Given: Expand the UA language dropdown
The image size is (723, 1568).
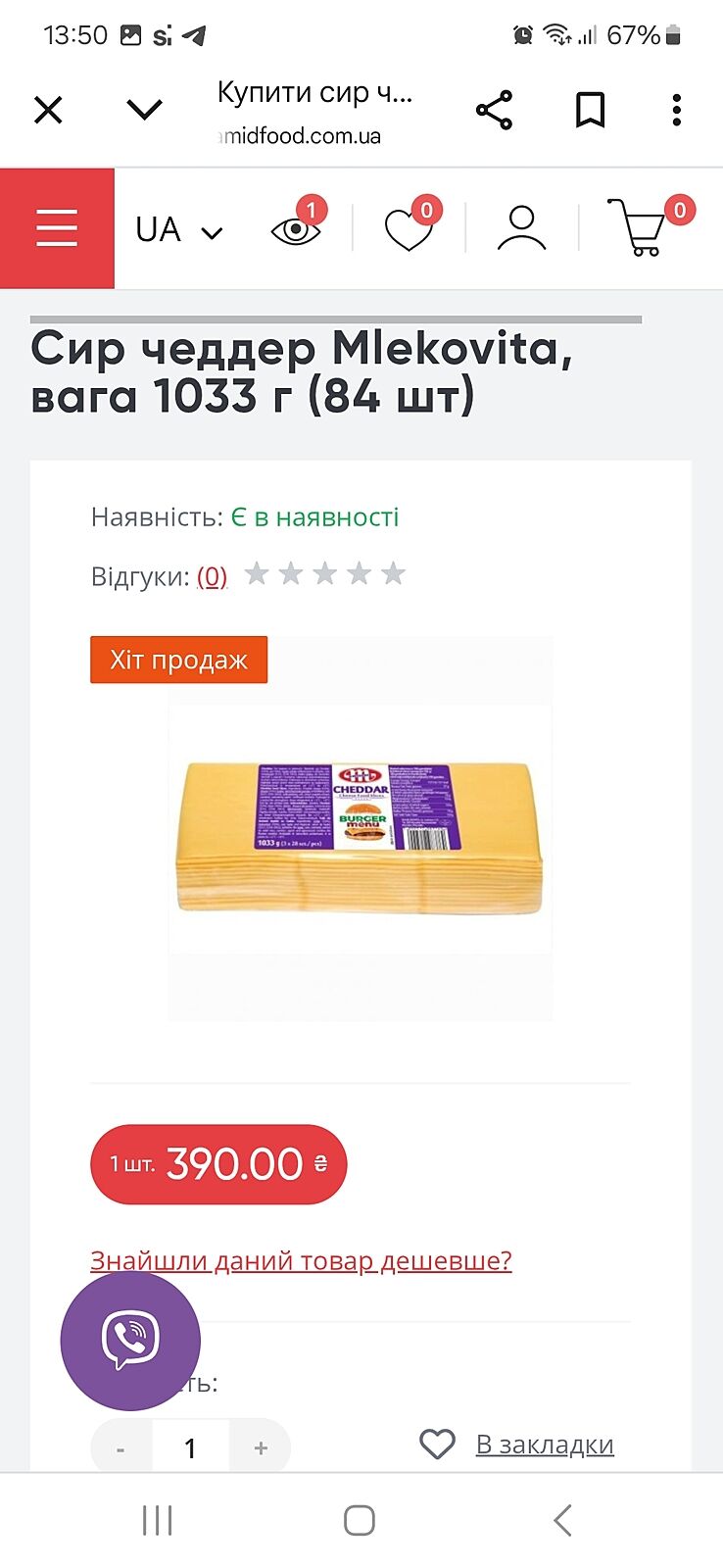Looking at the screenshot, I should [178, 230].
